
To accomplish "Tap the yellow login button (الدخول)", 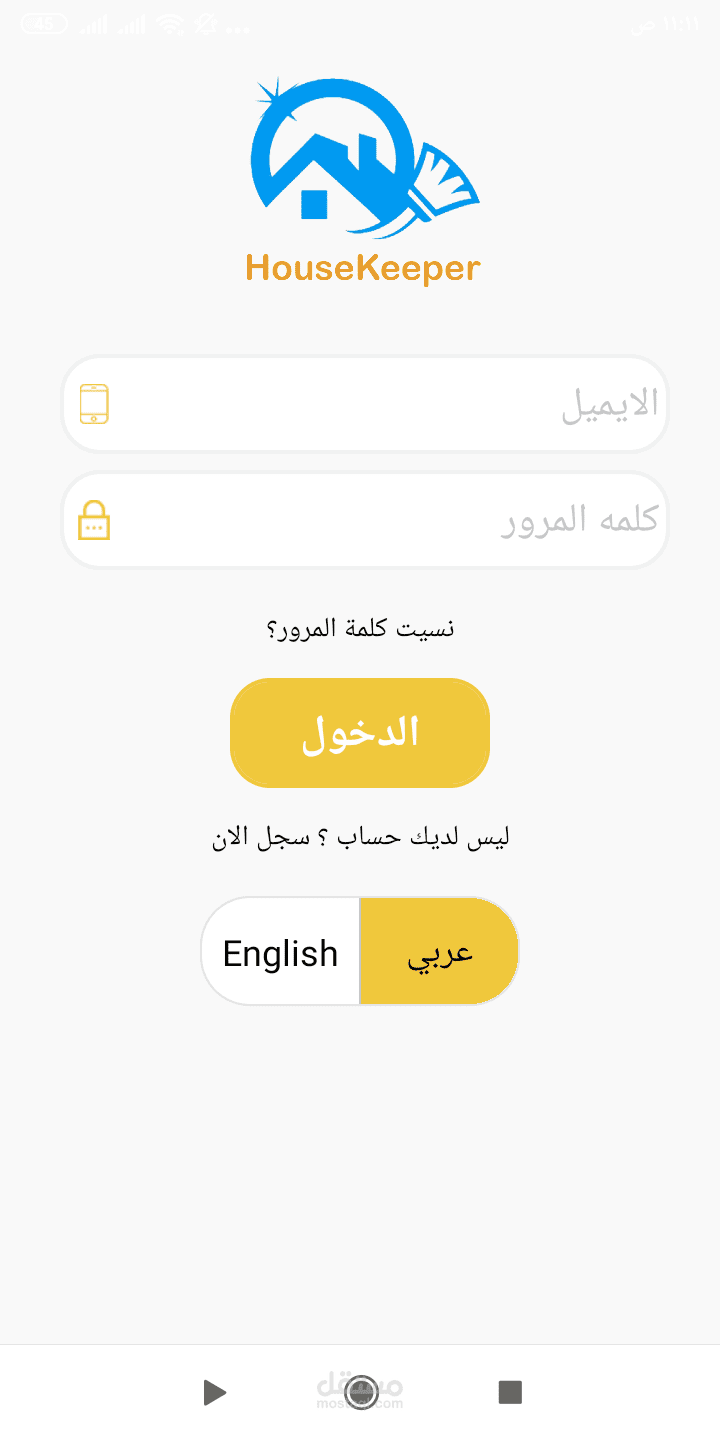I will pos(360,733).
